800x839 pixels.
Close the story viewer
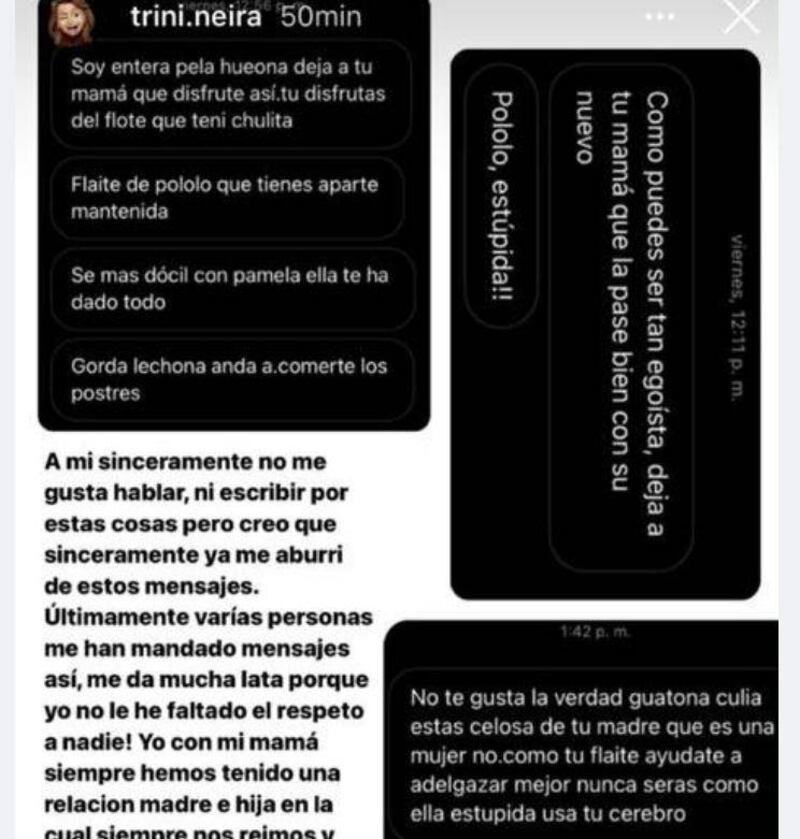(742, 16)
